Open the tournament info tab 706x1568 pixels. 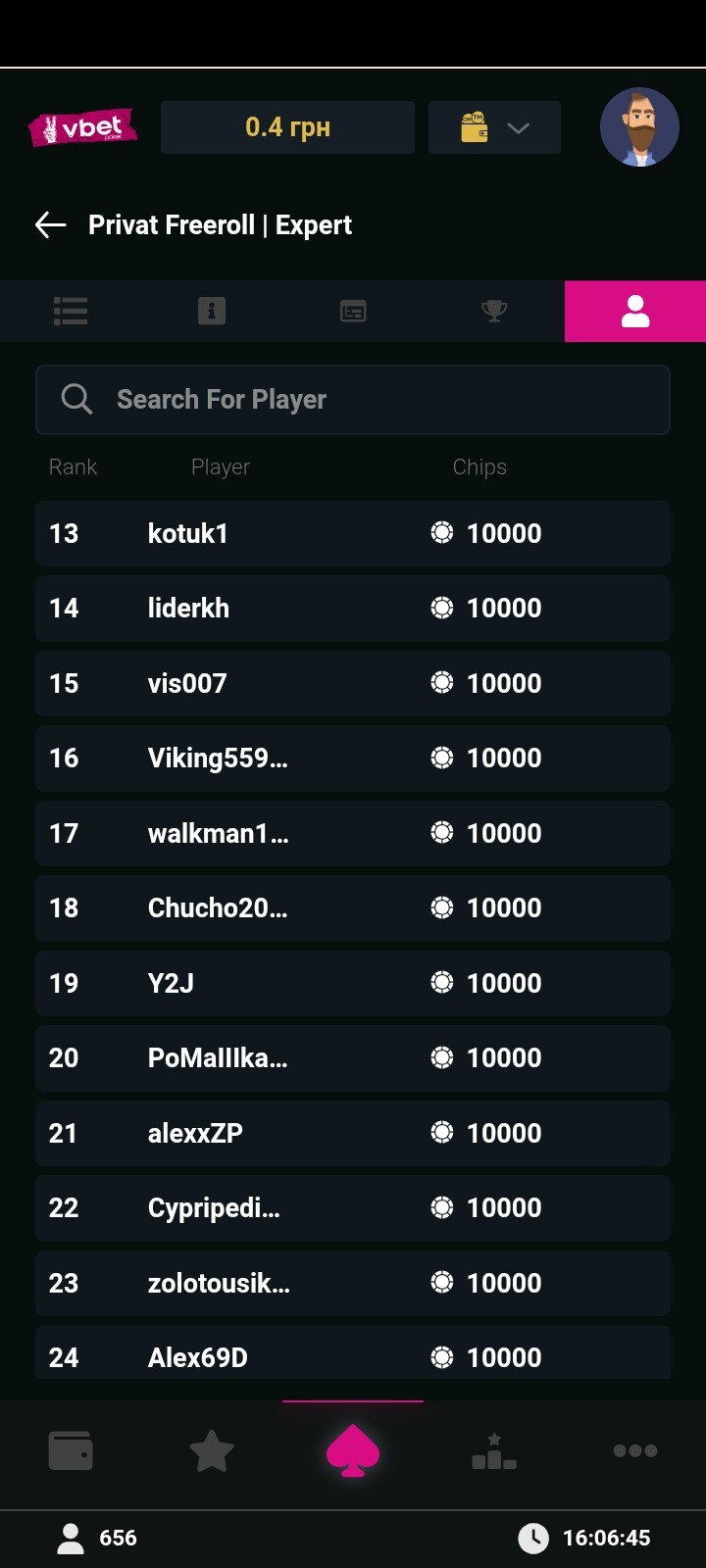click(x=212, y=312)
